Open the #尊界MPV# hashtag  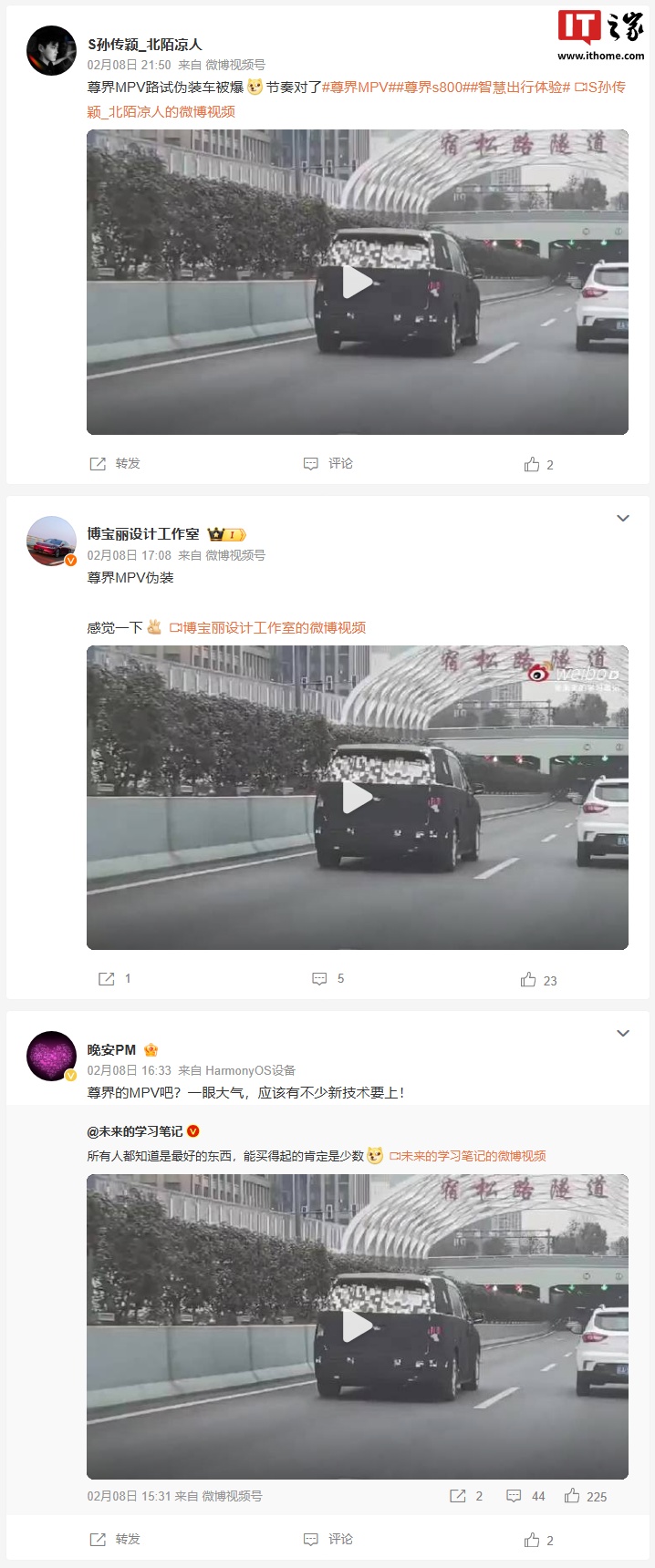point(358,88)
